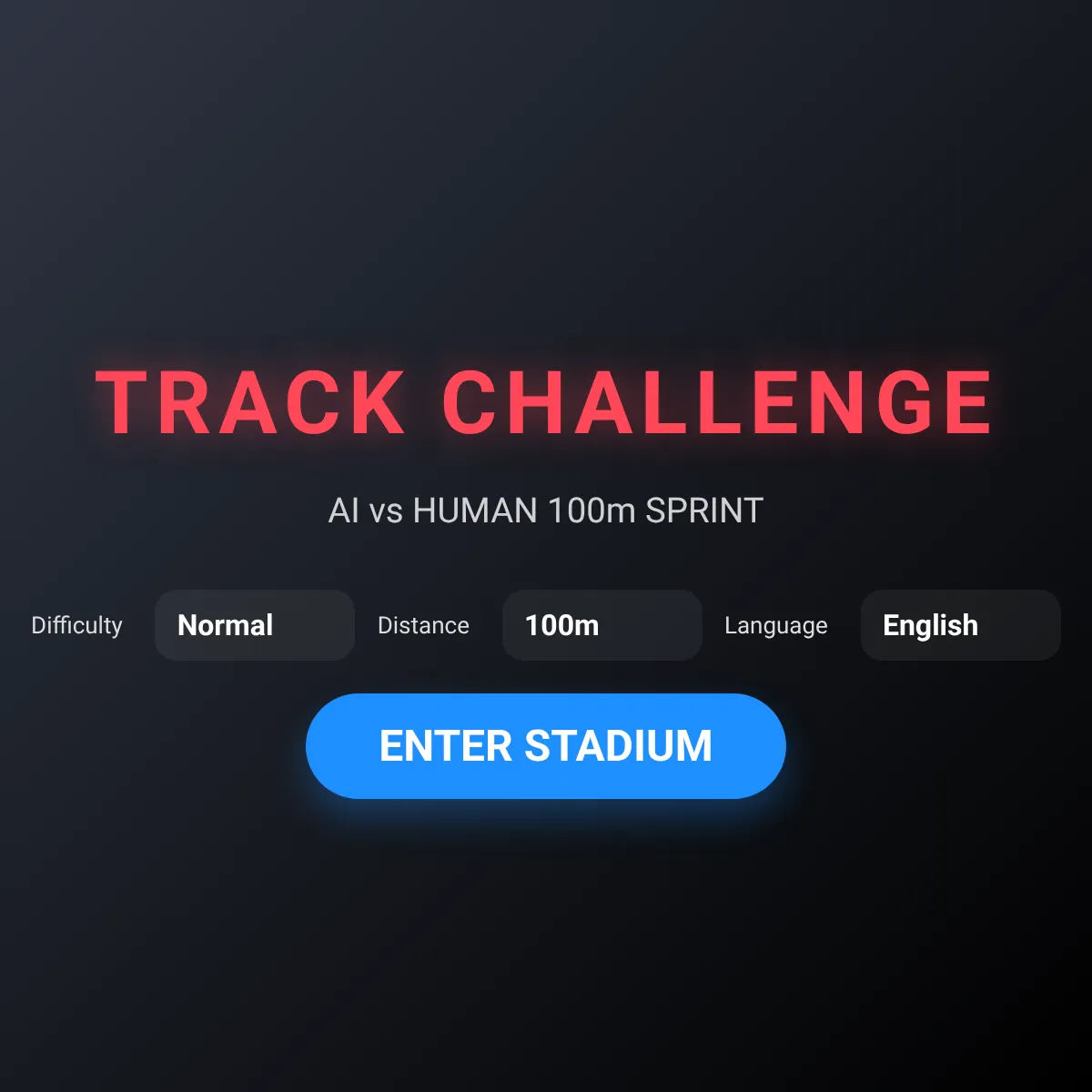Open the Difficulty dropdown showing Normal
Screen dimensions: 1092x1092
point(255,625)
